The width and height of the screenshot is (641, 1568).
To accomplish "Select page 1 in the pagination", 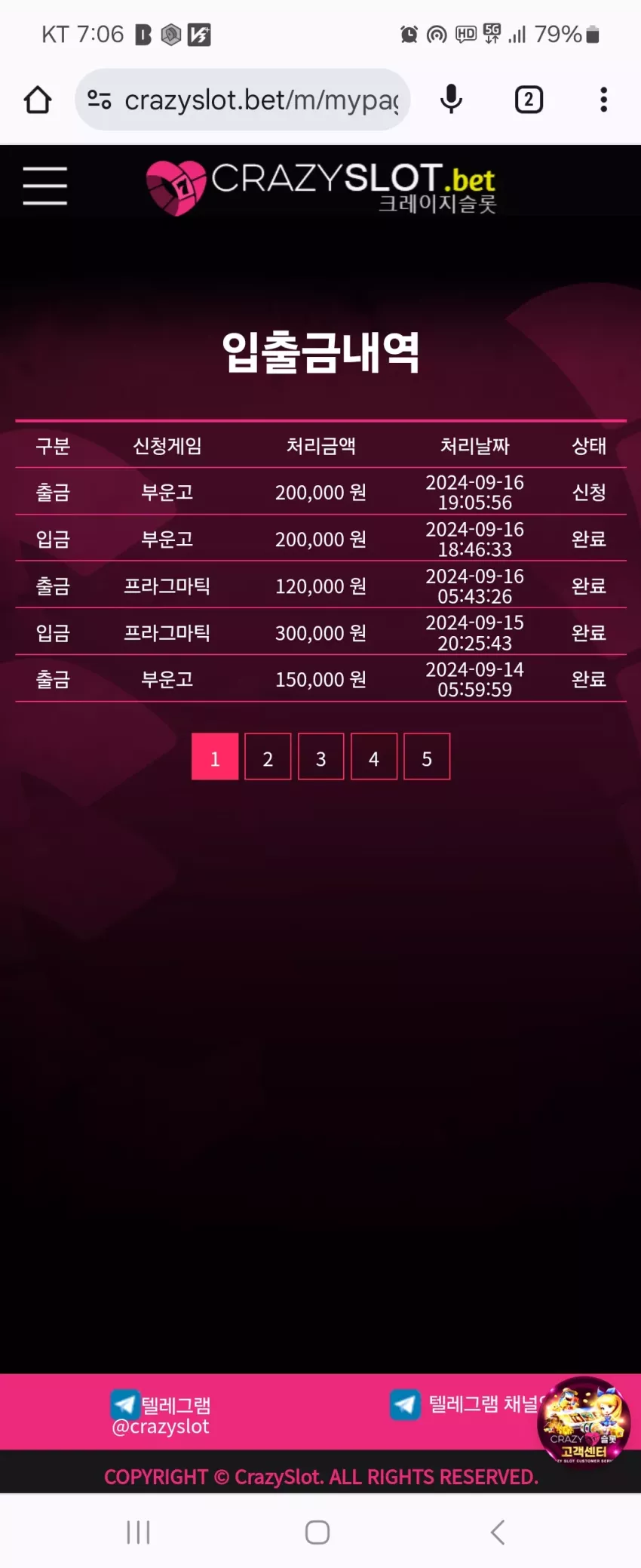I will [215, 757].
